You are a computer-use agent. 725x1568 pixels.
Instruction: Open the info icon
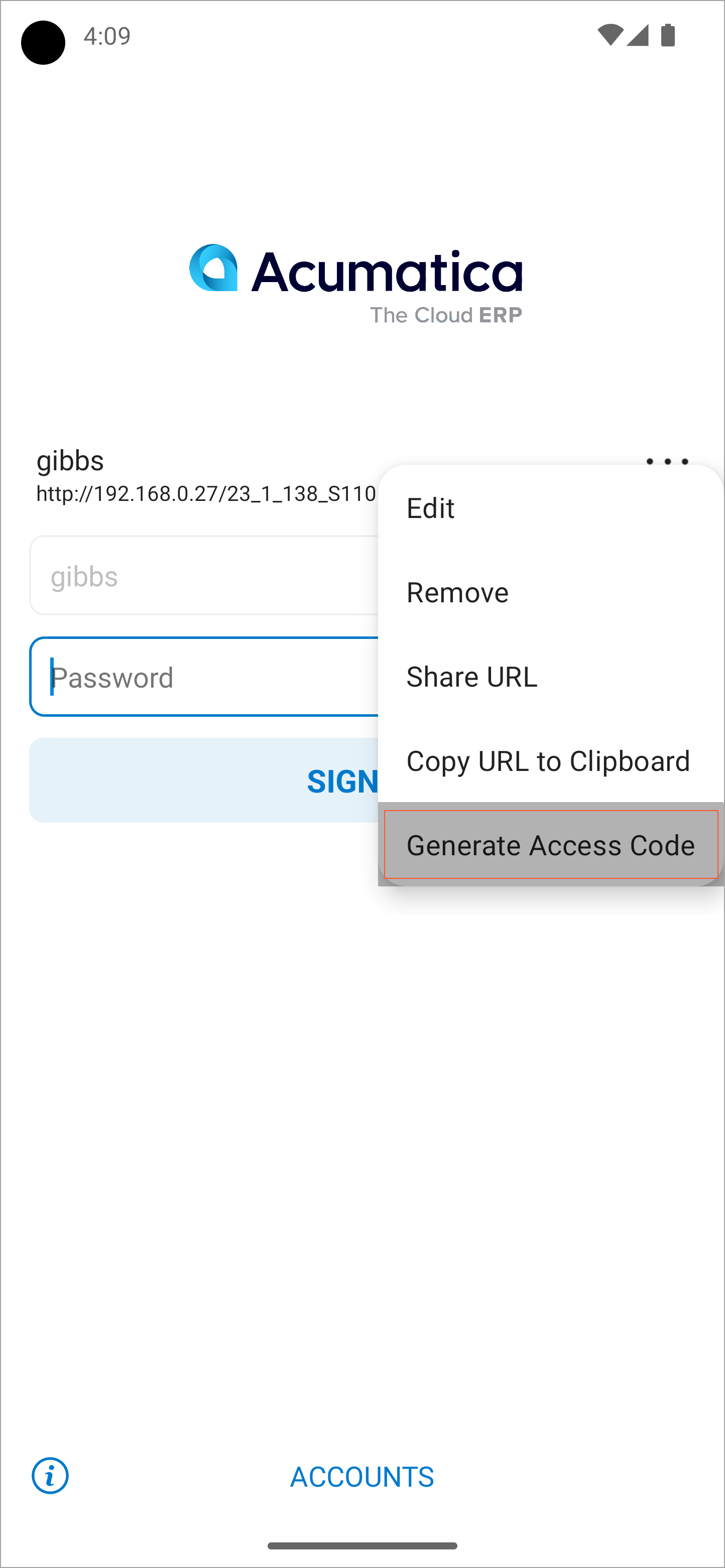tap(50, 1476)
